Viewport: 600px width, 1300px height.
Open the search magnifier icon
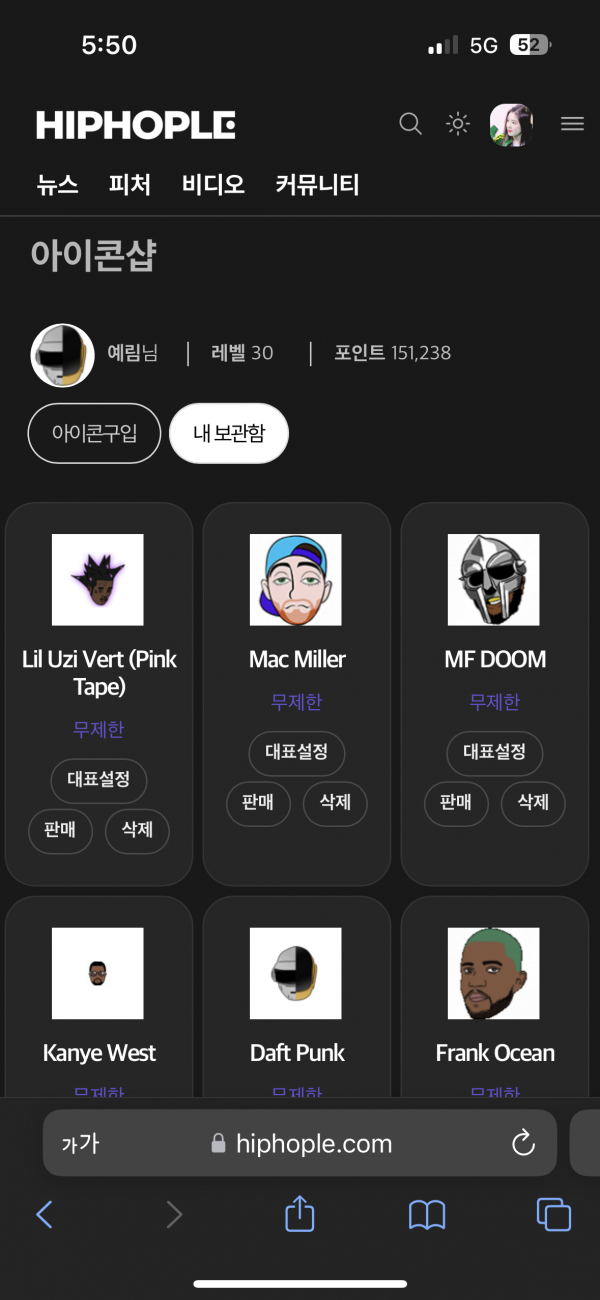click(x=410, y=124)
